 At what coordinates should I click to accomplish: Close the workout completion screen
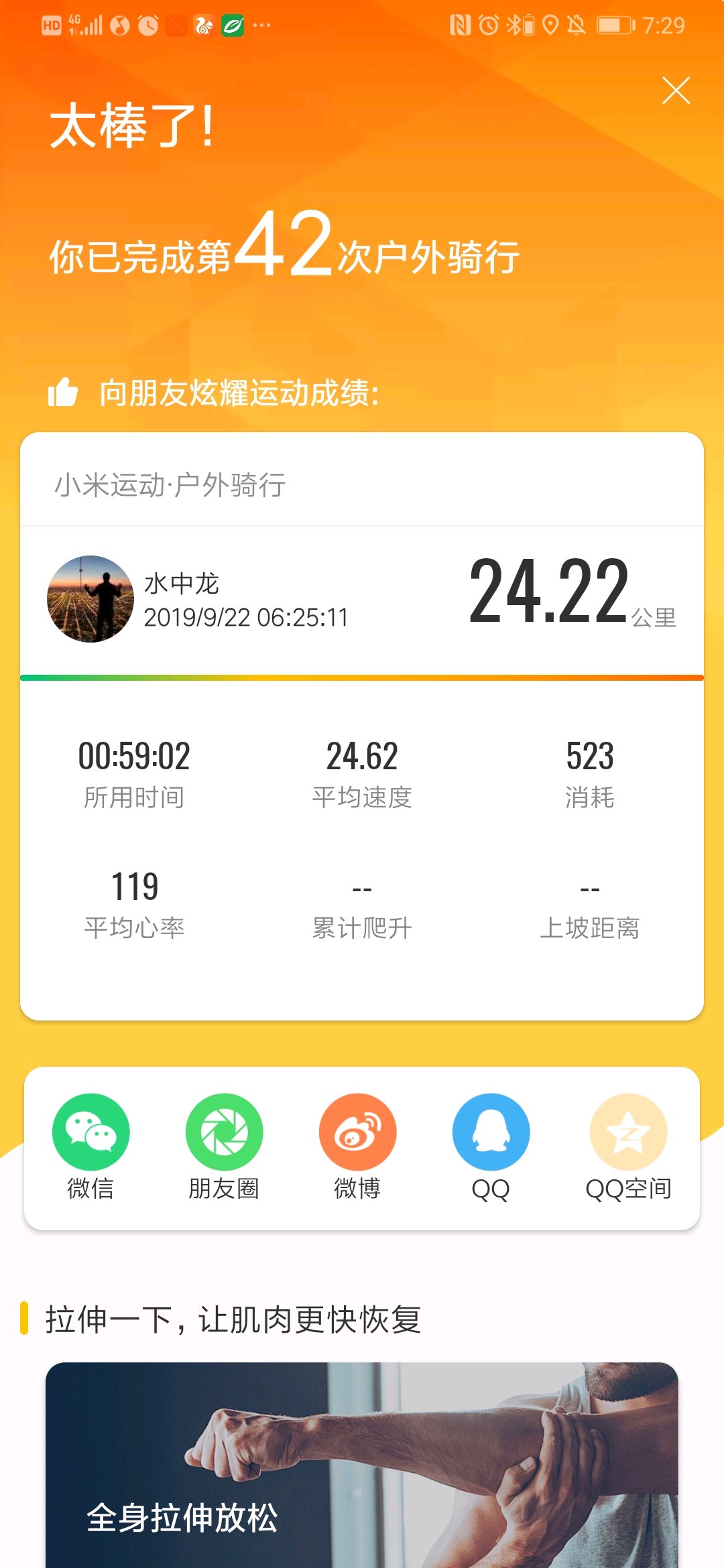(676, 90)
